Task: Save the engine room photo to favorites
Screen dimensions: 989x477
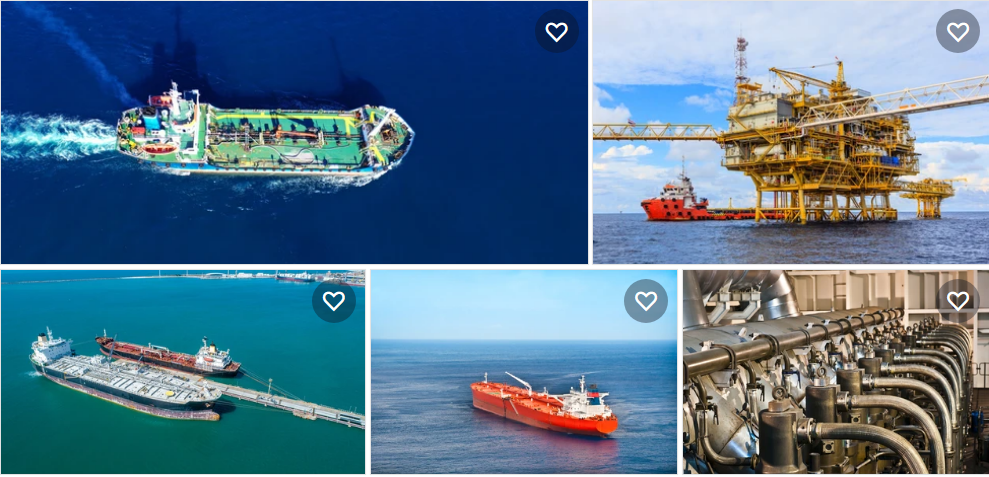Action: (958, 301)
